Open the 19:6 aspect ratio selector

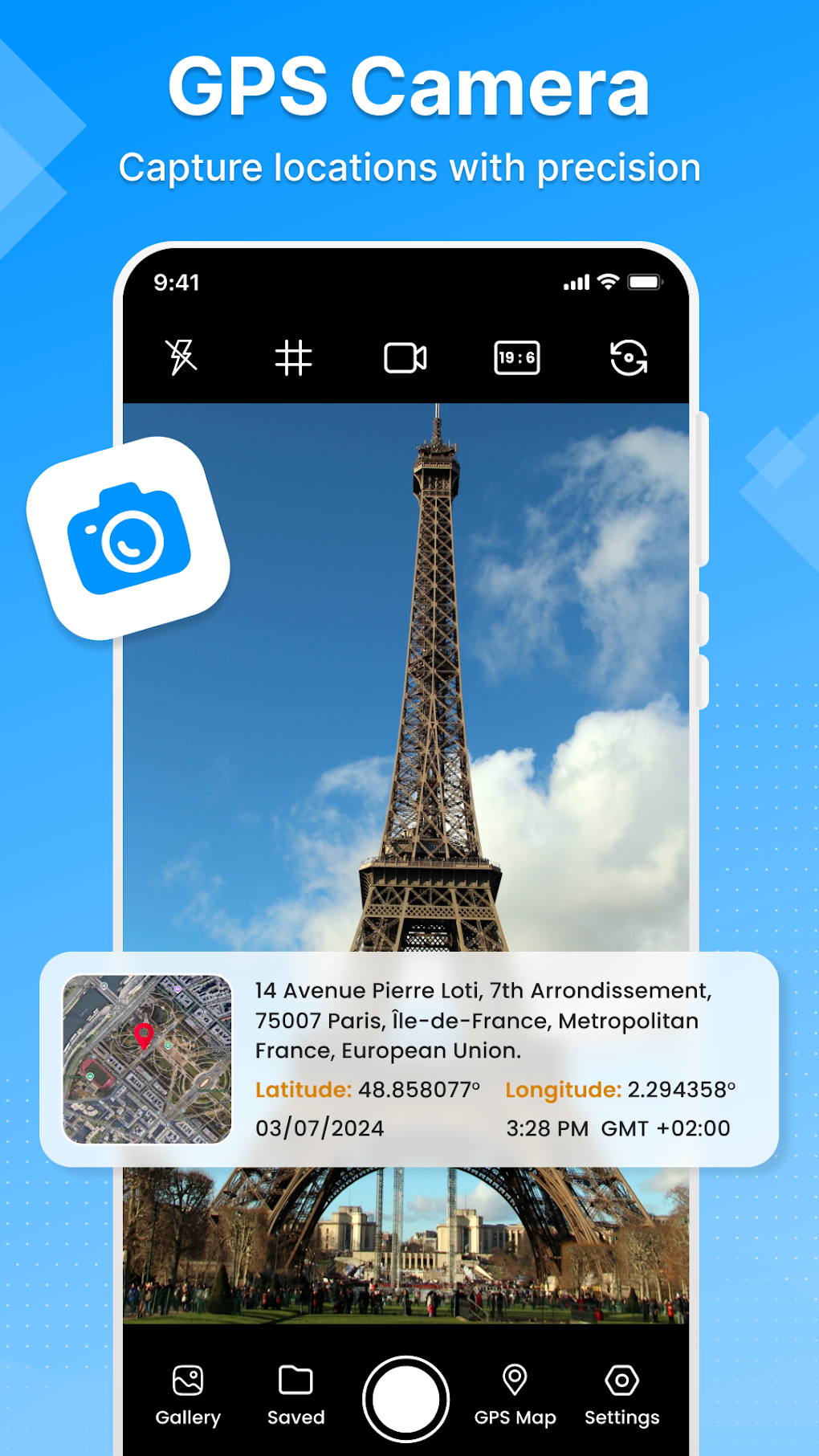pyautogui.click(x=518, y=359)
